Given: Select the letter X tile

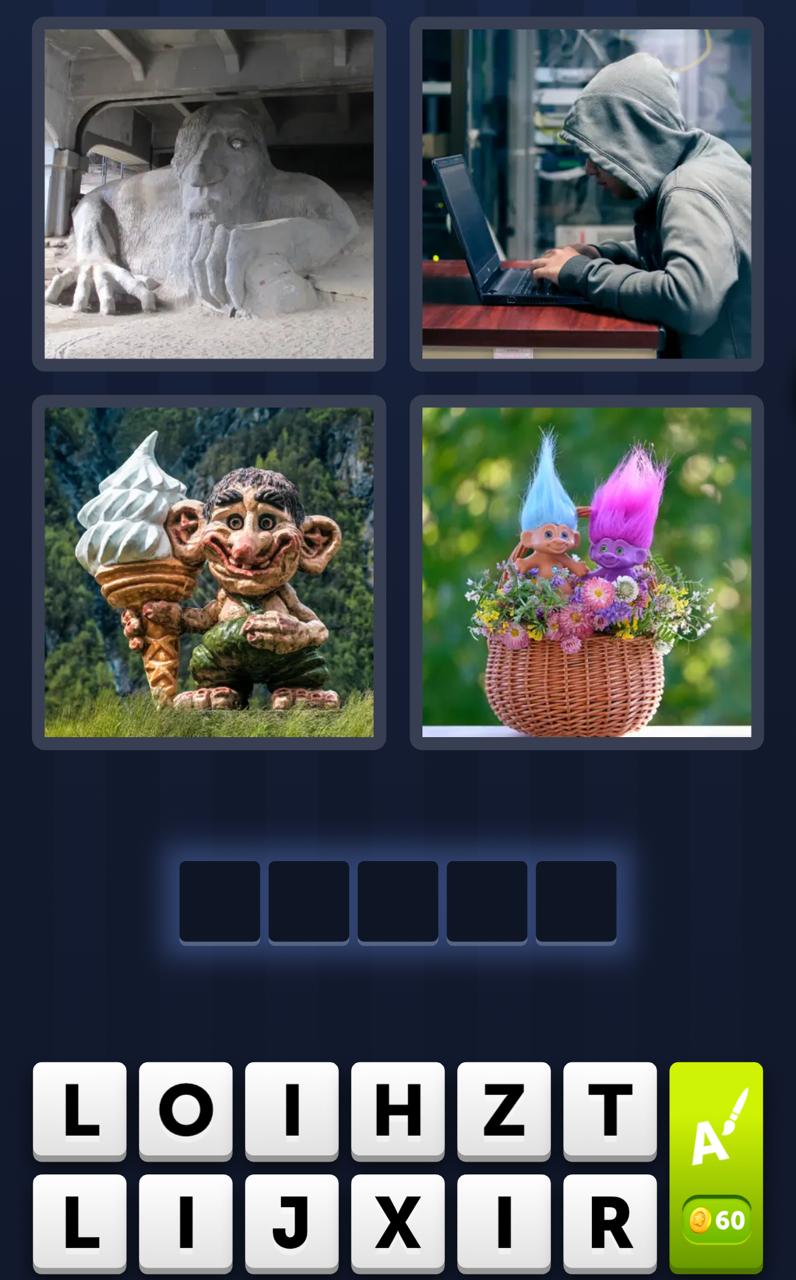Looking at the screenshot, I should coord(397,1222).
